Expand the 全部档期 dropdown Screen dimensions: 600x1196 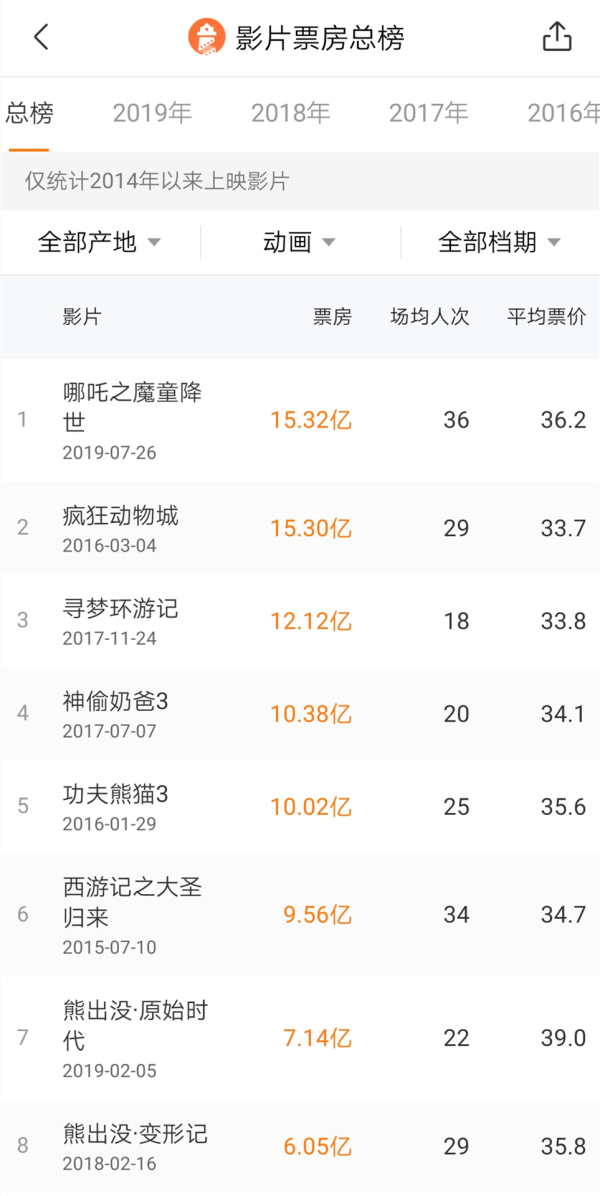coord(499,243)
